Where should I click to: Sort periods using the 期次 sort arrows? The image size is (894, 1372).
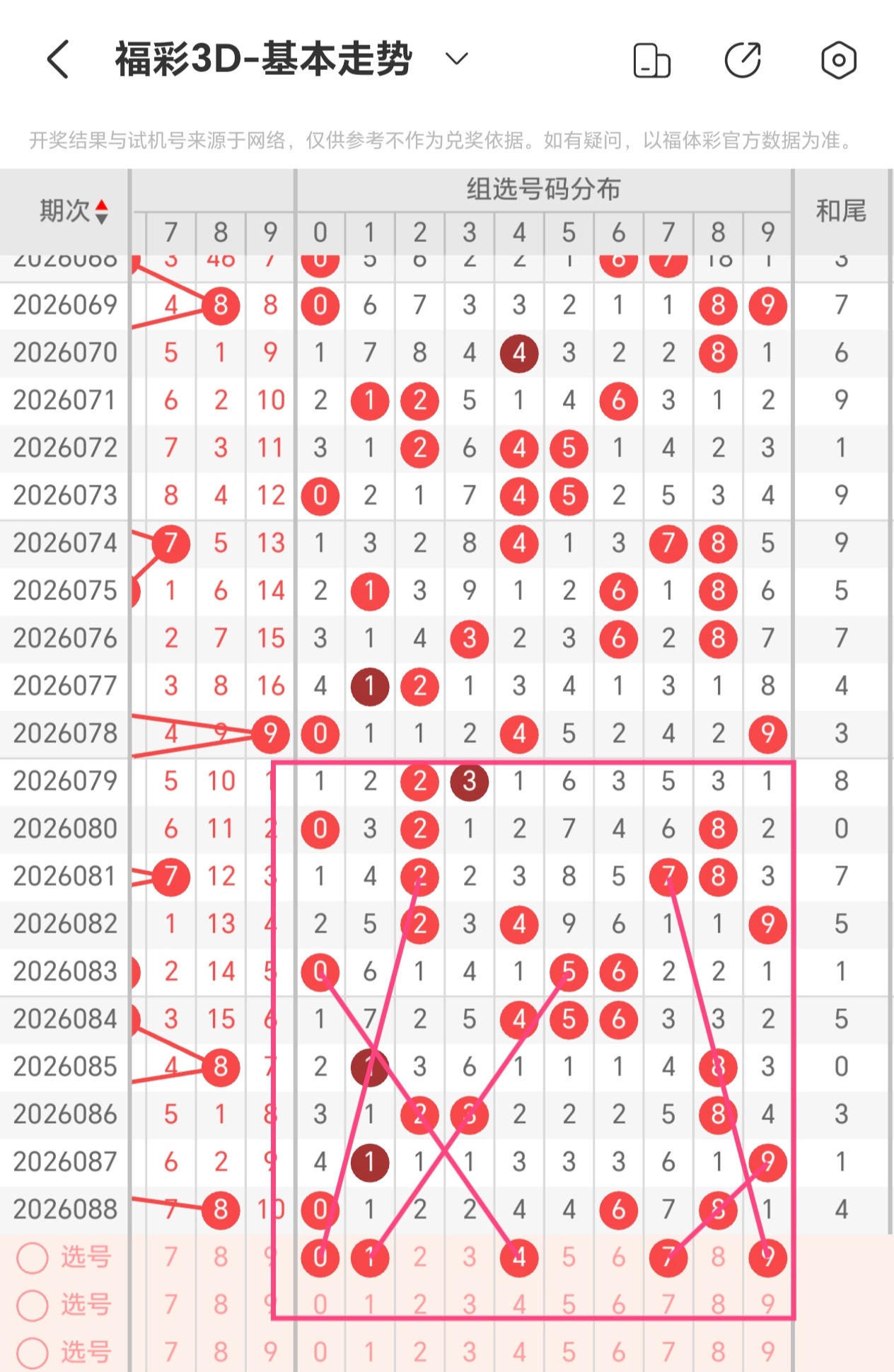click(103, 210)
